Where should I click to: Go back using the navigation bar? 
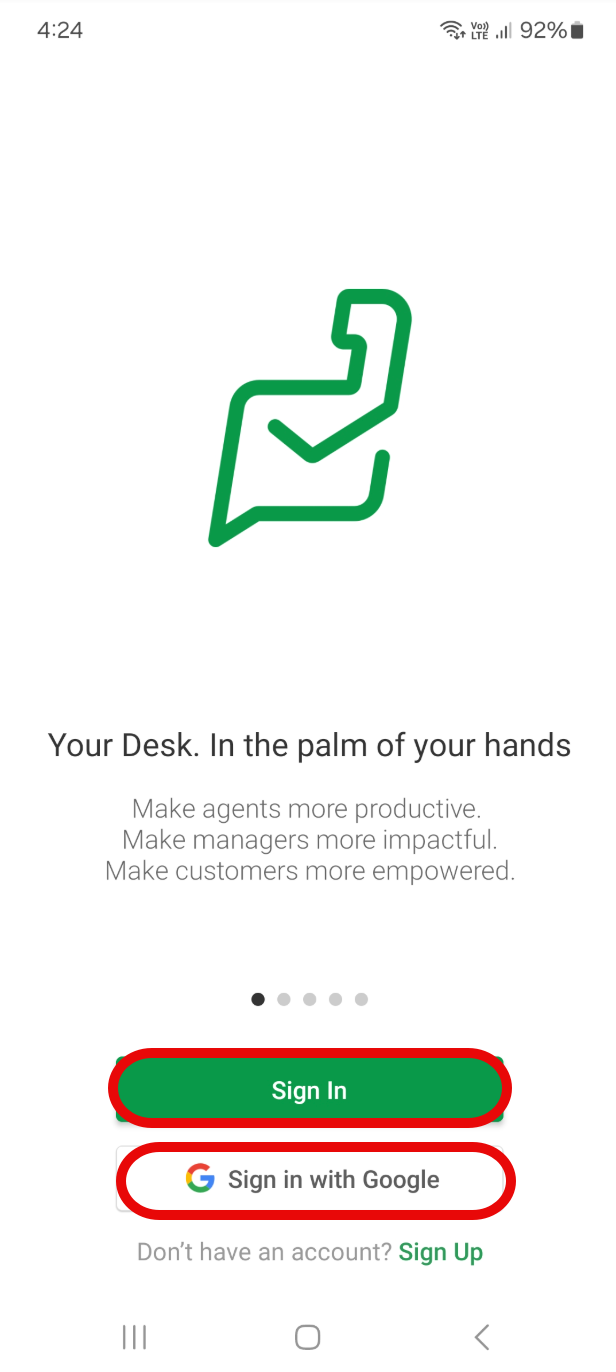click(482, 1336)
